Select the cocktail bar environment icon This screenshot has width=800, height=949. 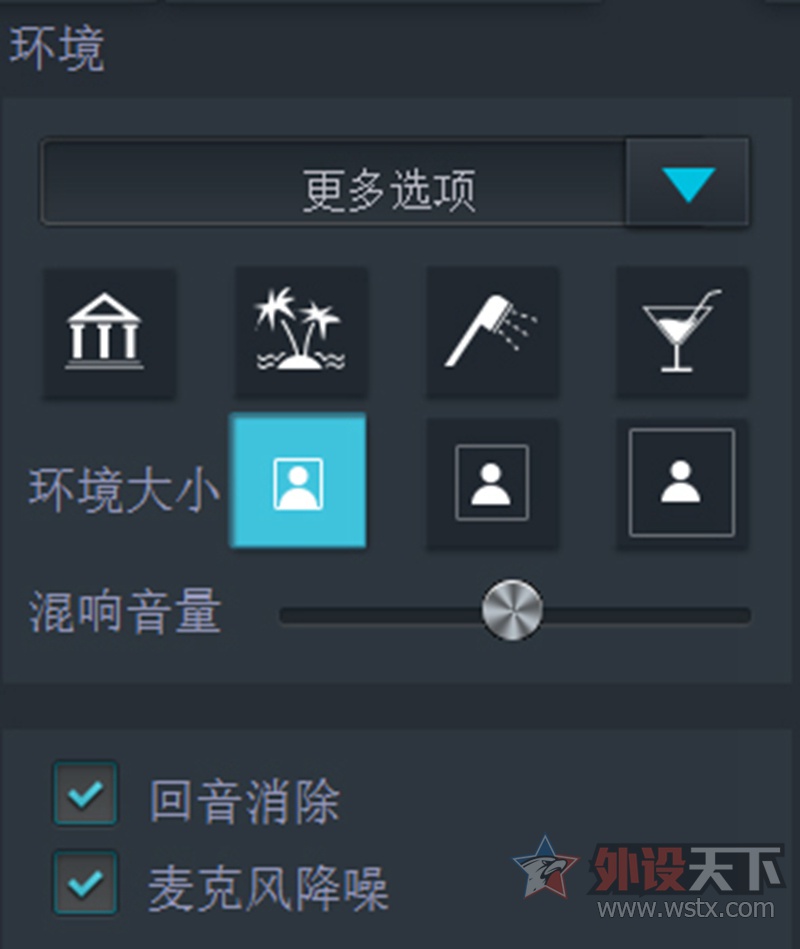pos(682,332)
